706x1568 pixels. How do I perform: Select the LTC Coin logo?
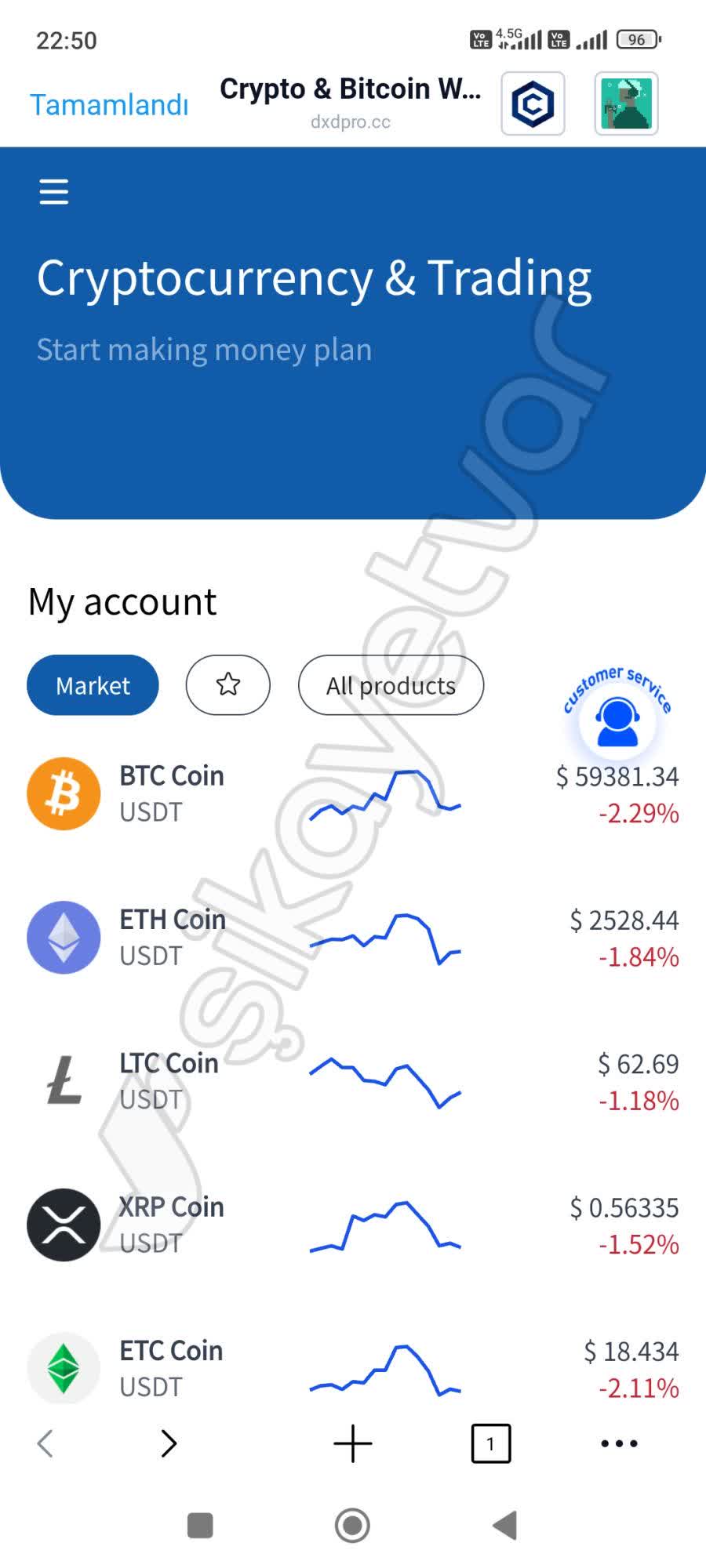point(64,1081)
